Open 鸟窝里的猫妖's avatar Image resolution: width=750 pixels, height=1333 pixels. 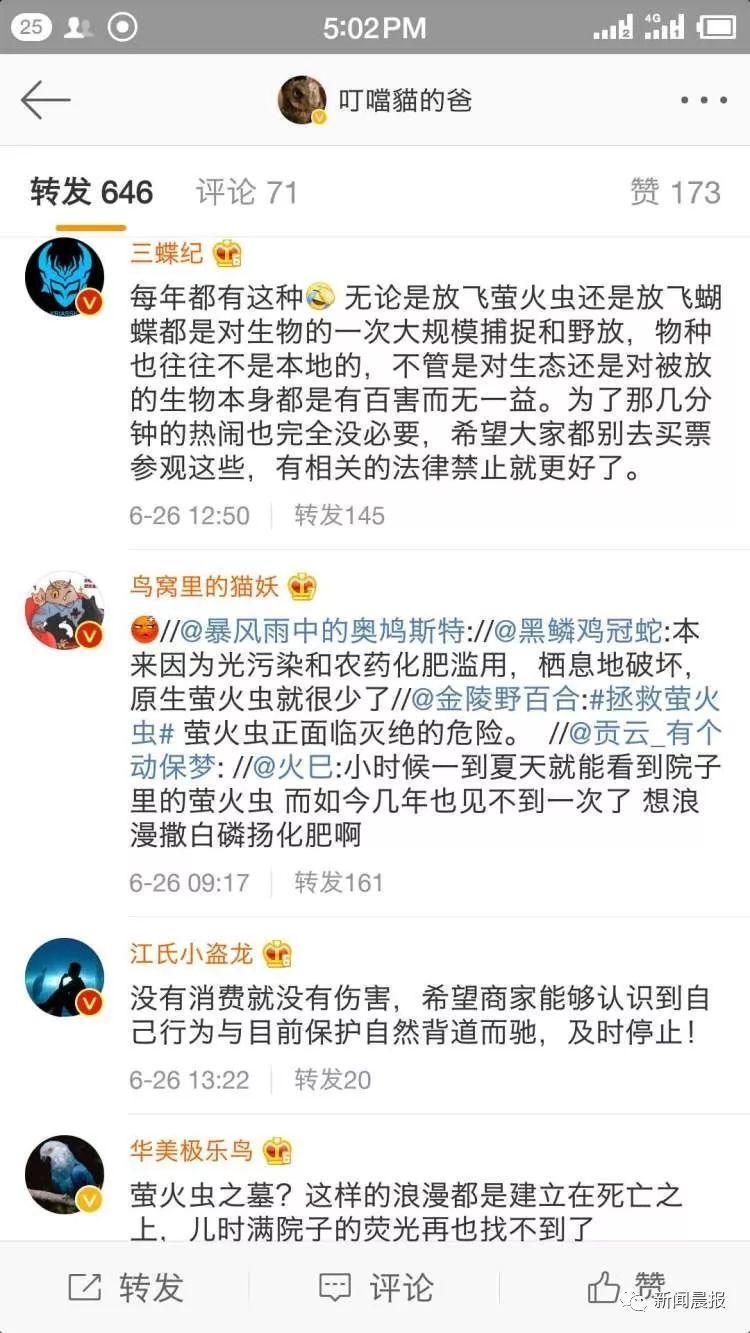[65, 610]
